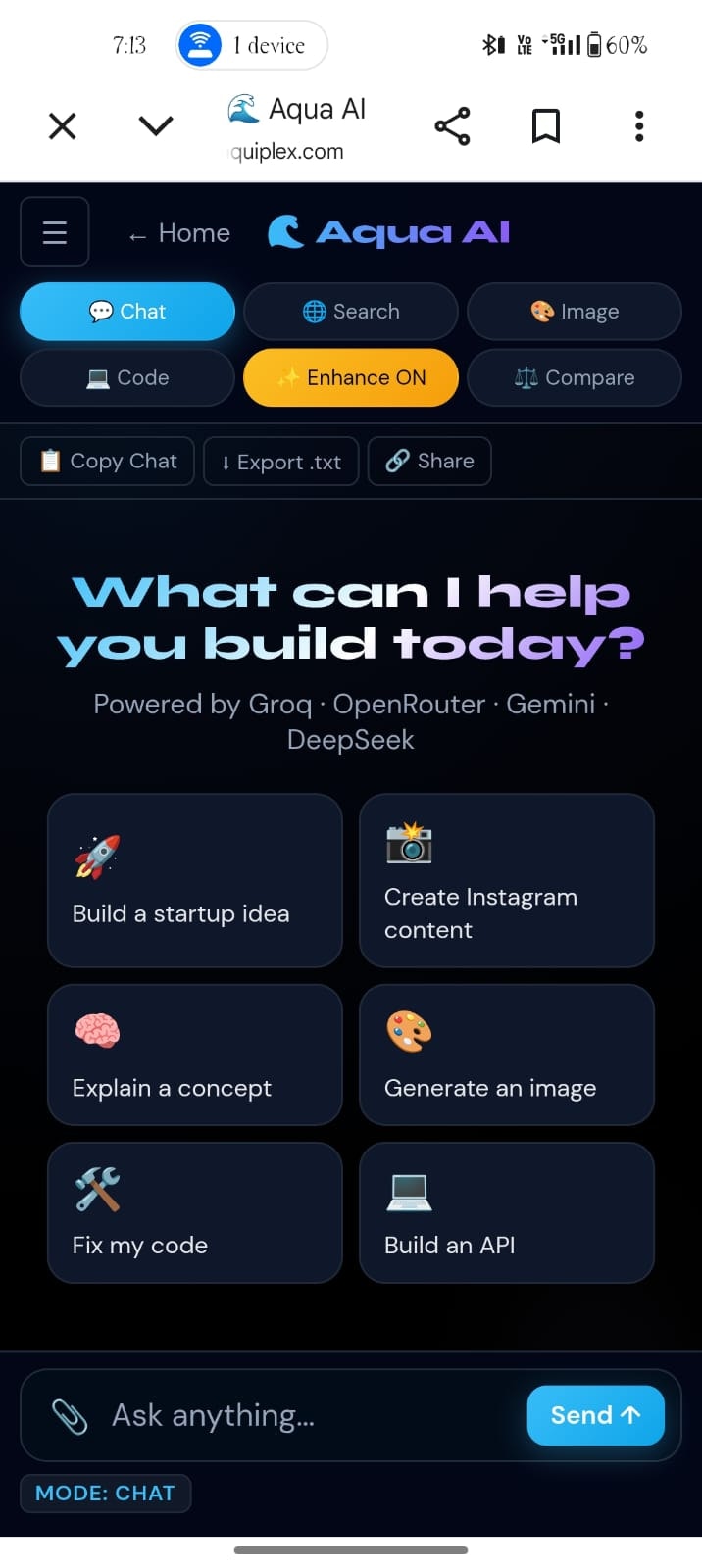The width and height of the screenshot is (702, 1568).
Task: Bookmark the Aqua AI page
Action: (x=545, y=126)
